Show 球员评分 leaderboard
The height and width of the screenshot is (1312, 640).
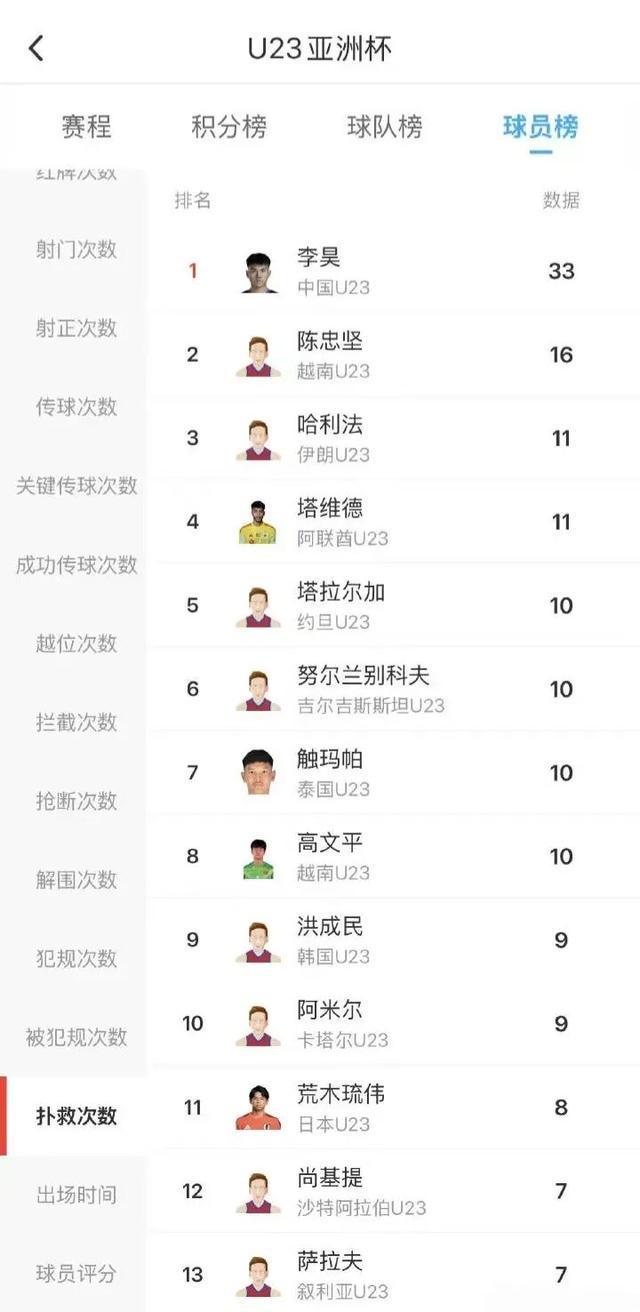[x=76, y=1274]
